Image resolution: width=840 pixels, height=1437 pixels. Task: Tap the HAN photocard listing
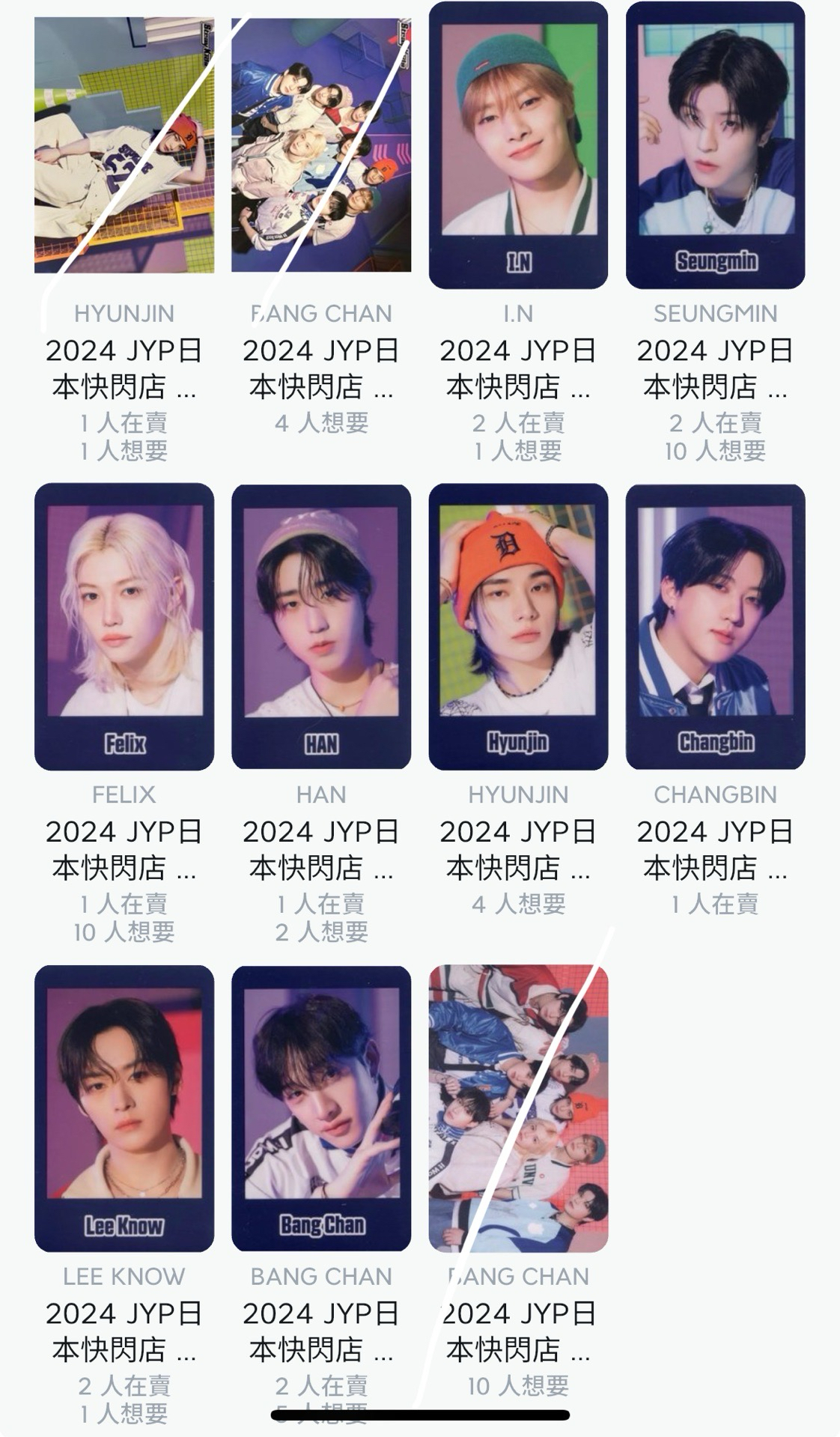pyautogui.click(x=321, y=626)
